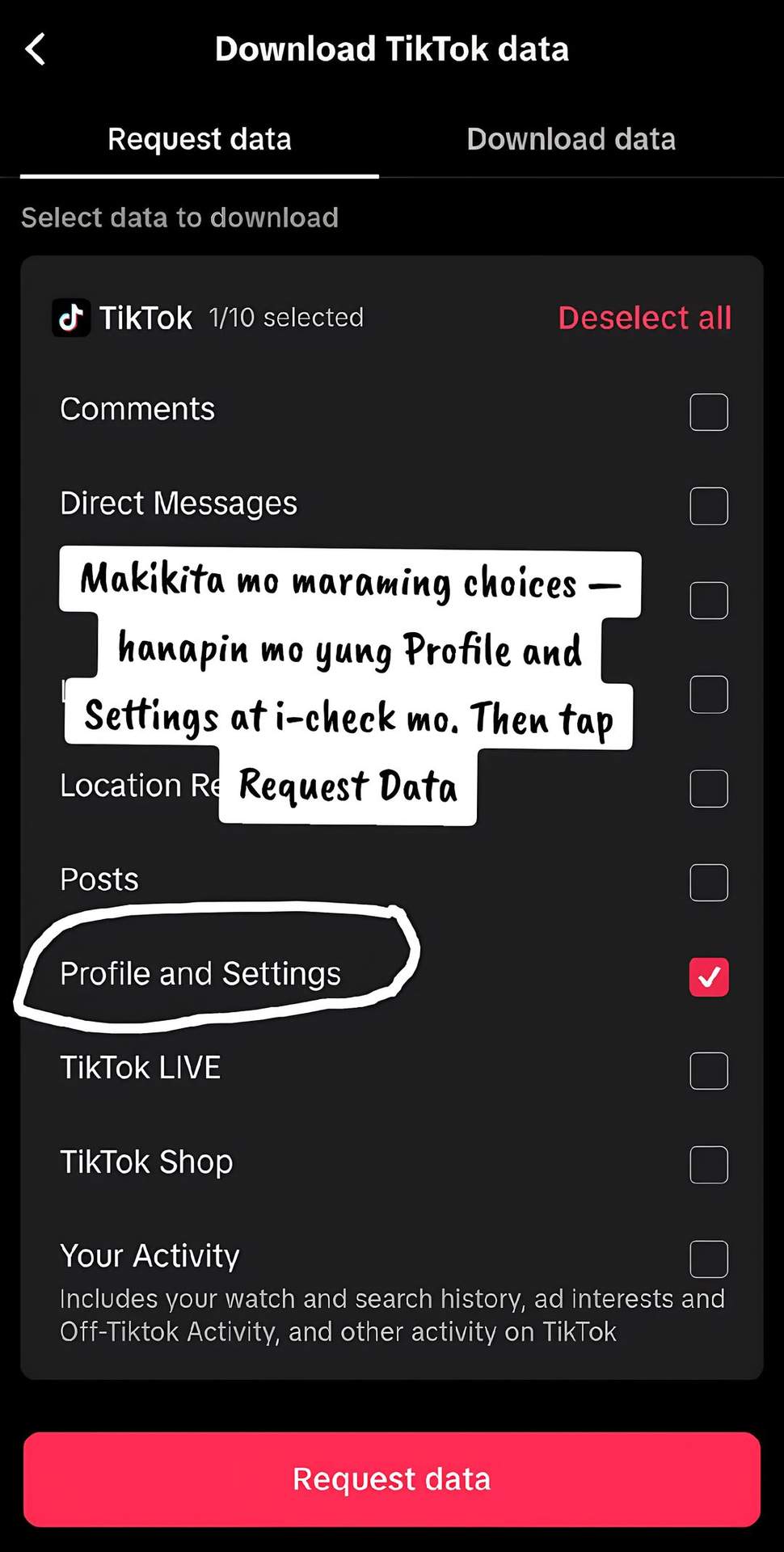Go back using the arrow icon

(36, 49)
